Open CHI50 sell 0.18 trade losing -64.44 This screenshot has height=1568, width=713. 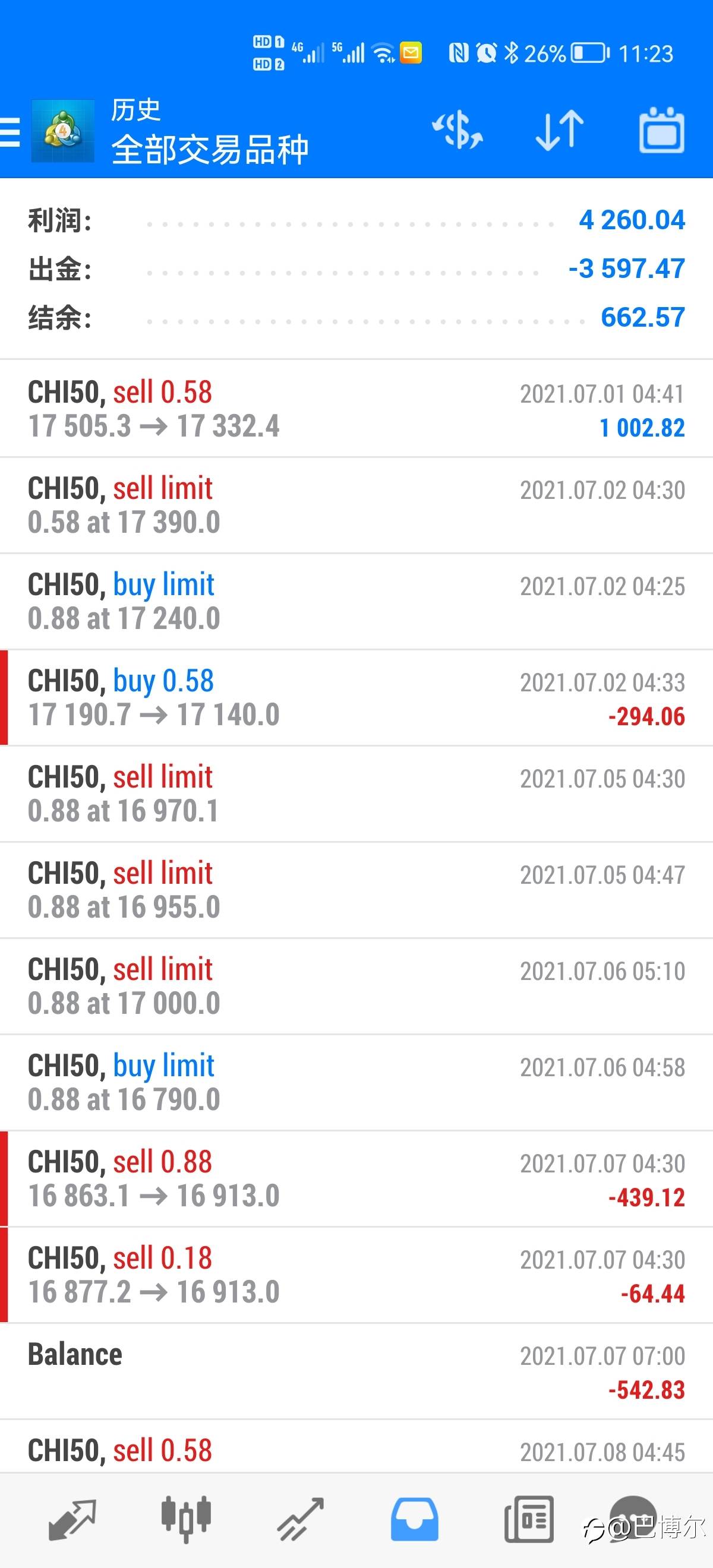[x=356, y=1275]
